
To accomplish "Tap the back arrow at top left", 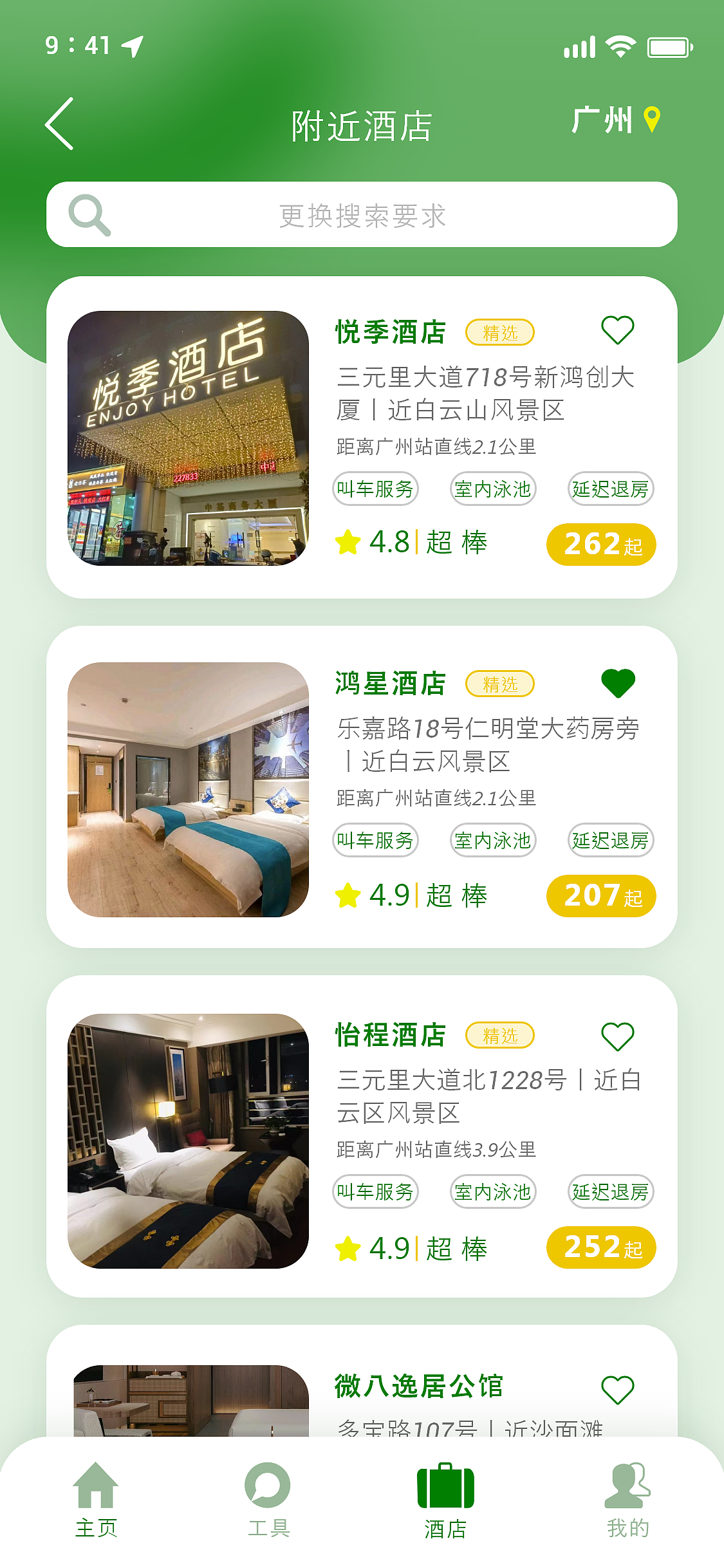I will (x=59, y=124).
